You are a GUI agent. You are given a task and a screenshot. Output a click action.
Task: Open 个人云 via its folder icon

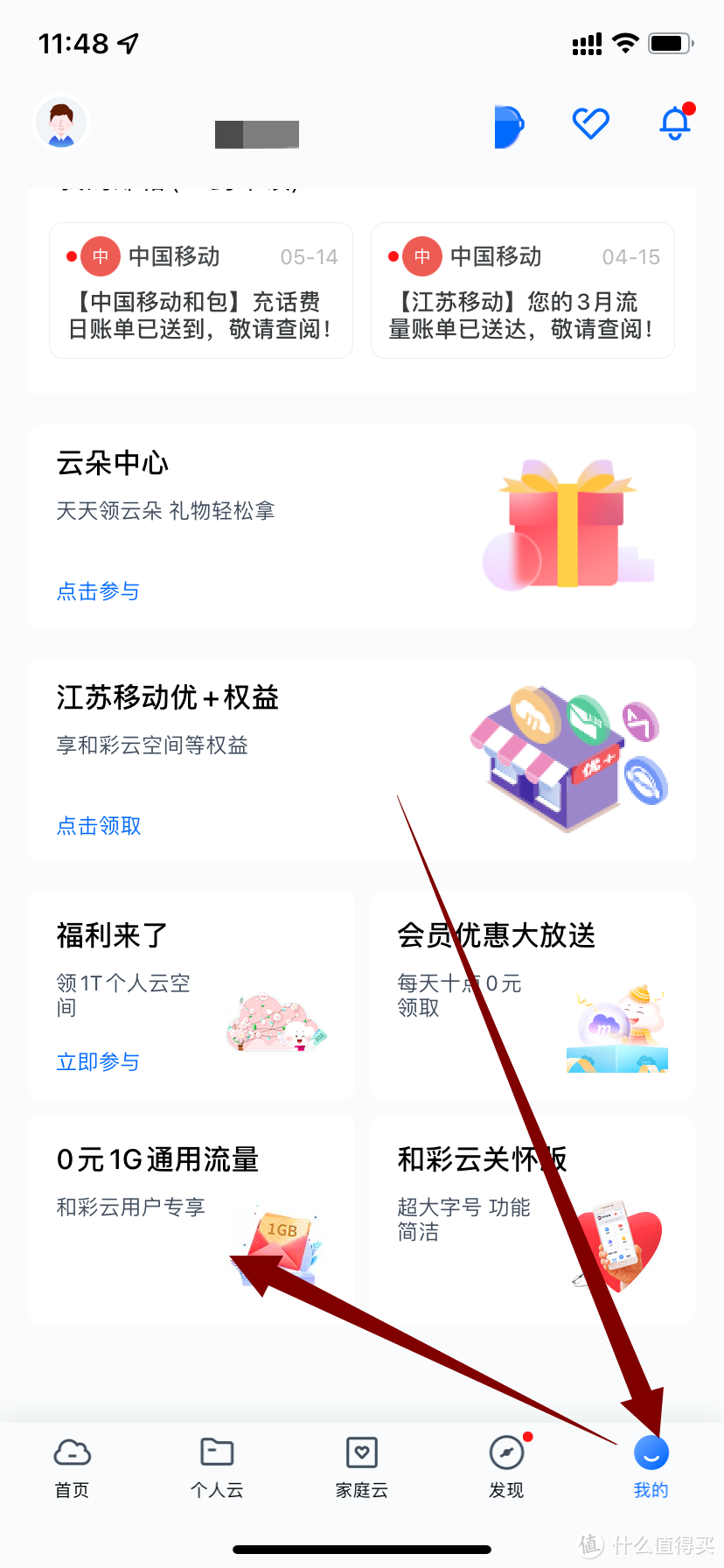[x=217, y=1452]
